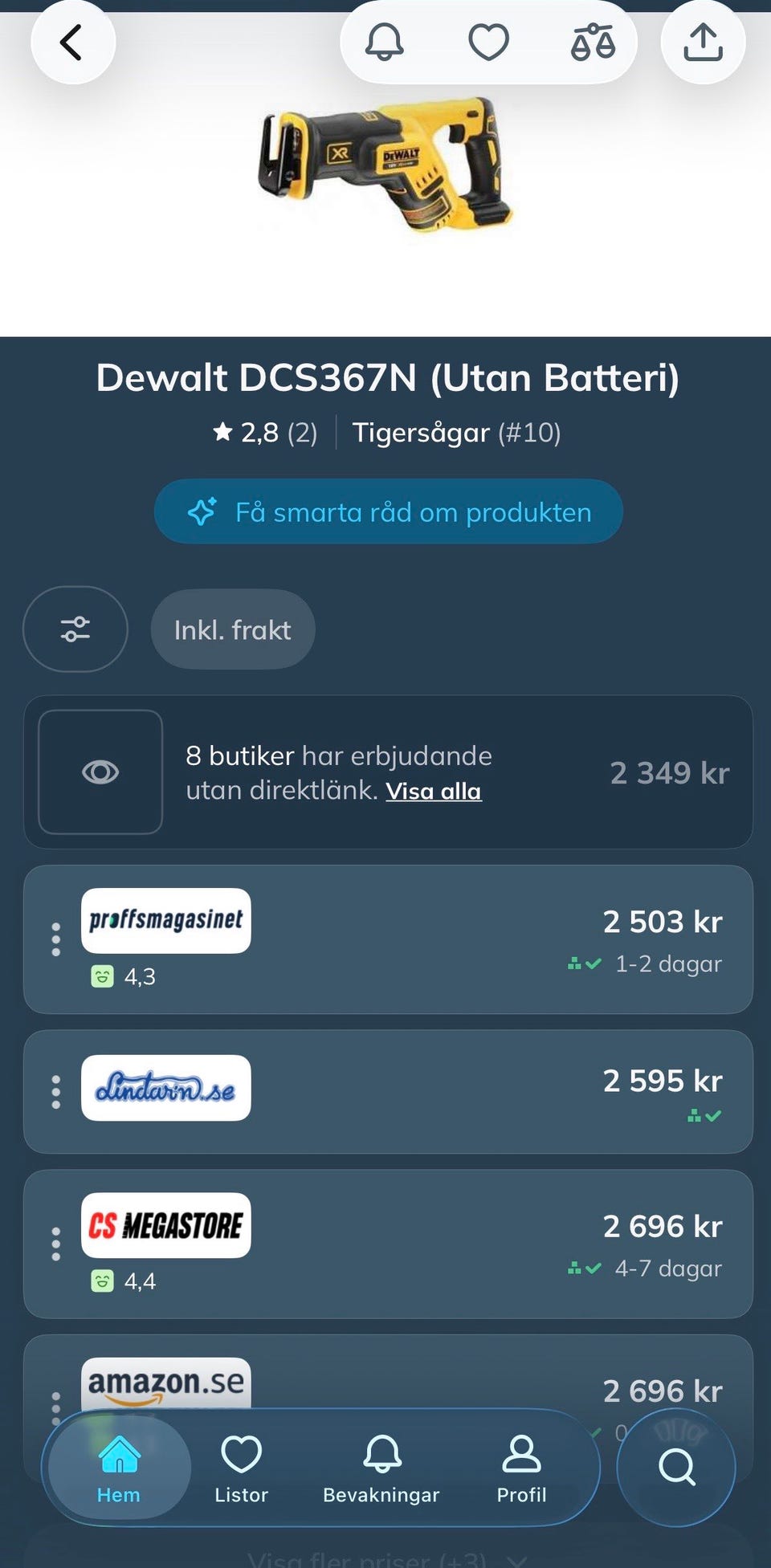771x1568 pixels.
Task: Open the CS Megastore offer
Action: coord(388,1244)
